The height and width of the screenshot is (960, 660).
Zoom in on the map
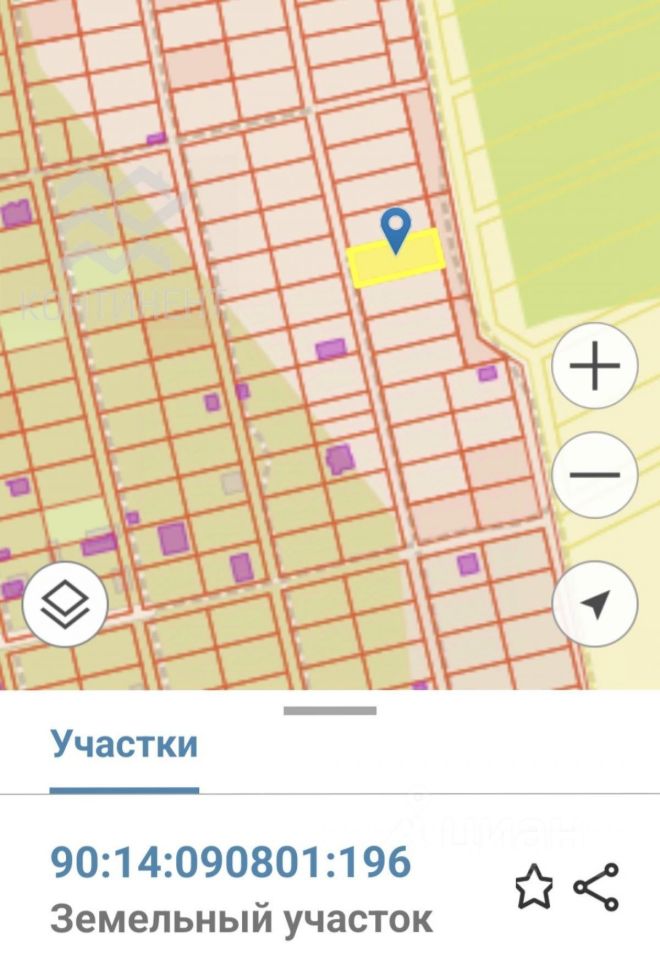point(594,367)
